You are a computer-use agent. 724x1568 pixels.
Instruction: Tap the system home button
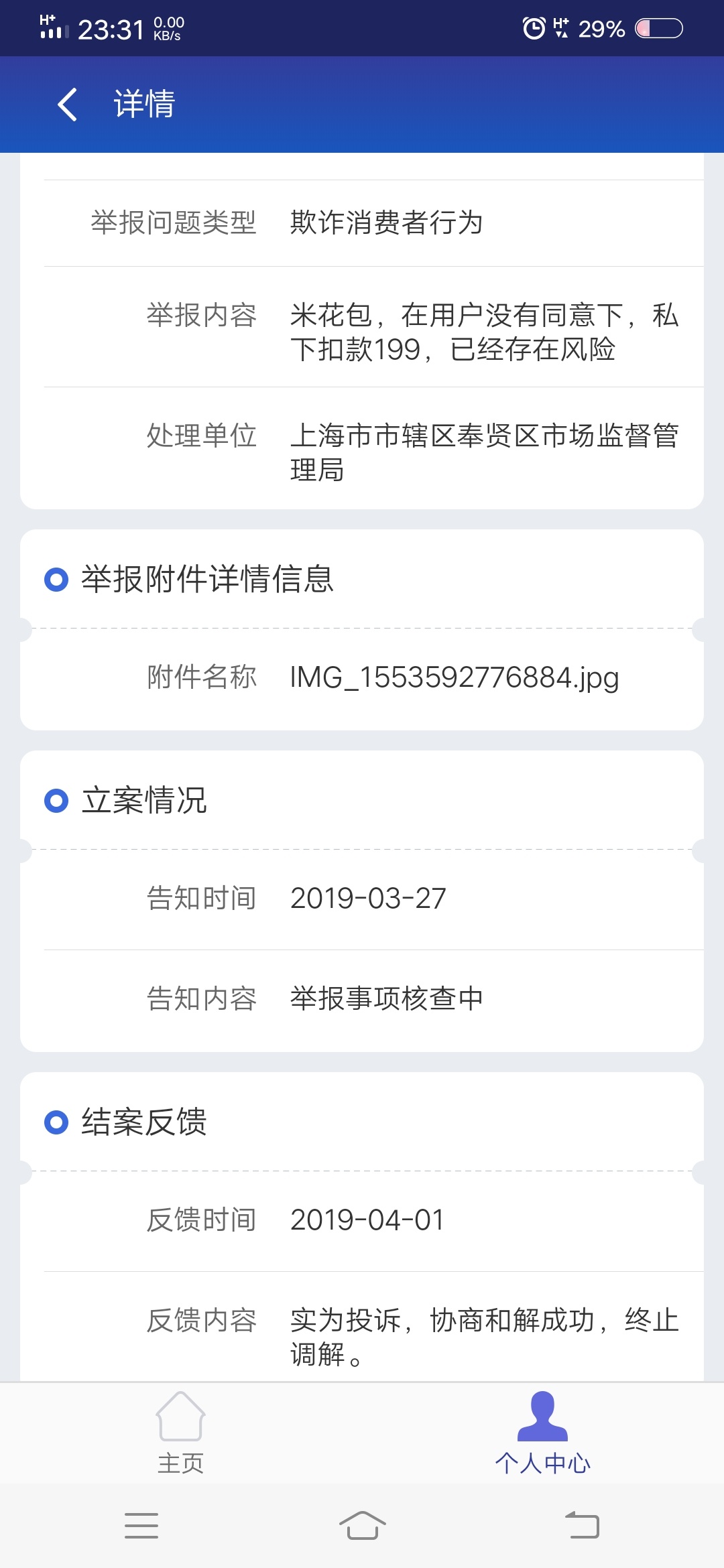(x=362, y=1526)
